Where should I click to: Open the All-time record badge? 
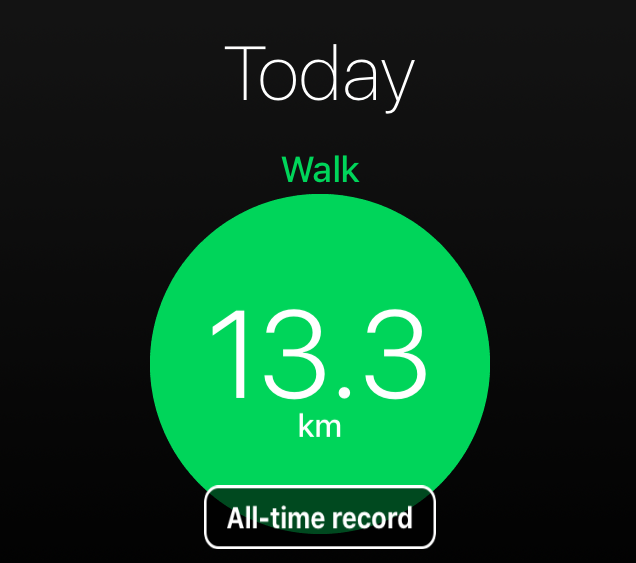click(x=320, y=518)
